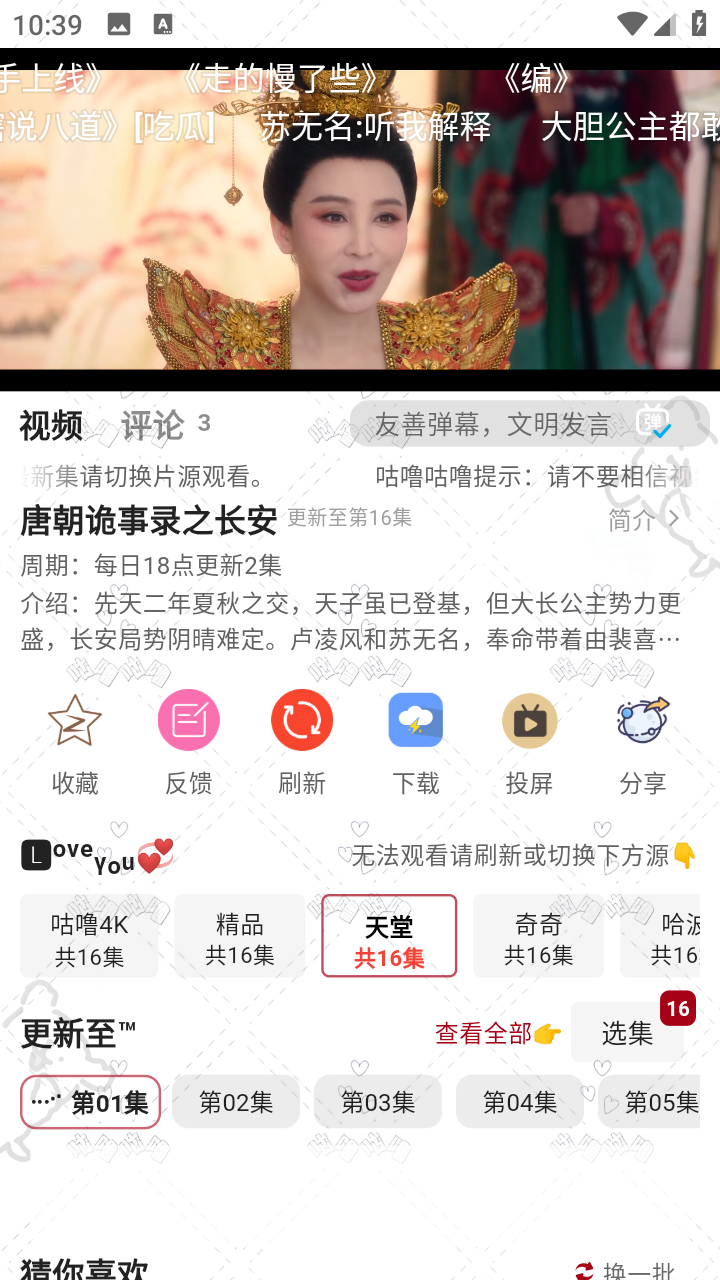This screenshot has width=720, height=1280.
Task: Open the danmaku input field
Action: [492, 425]
